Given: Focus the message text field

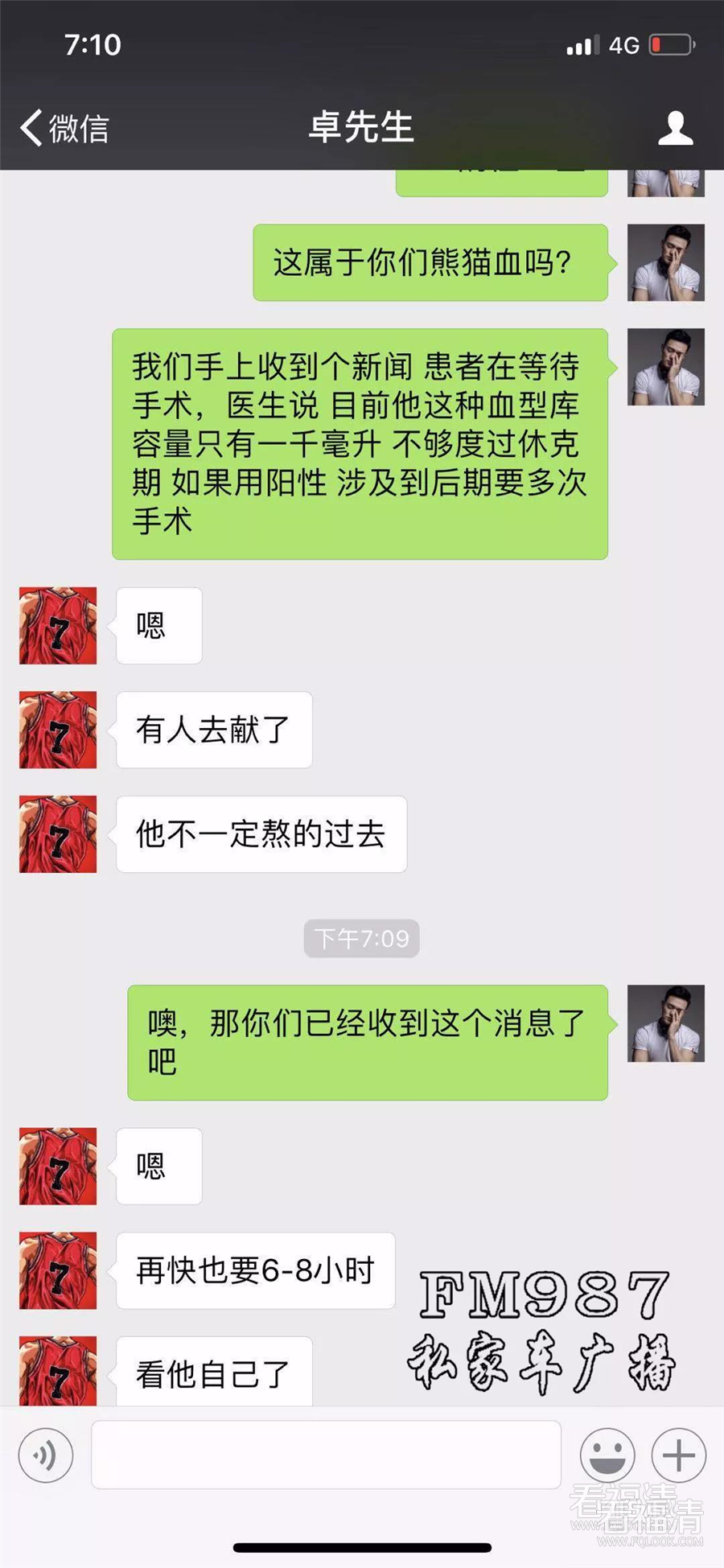Looking at the screenshot, I should (326, 1455).
